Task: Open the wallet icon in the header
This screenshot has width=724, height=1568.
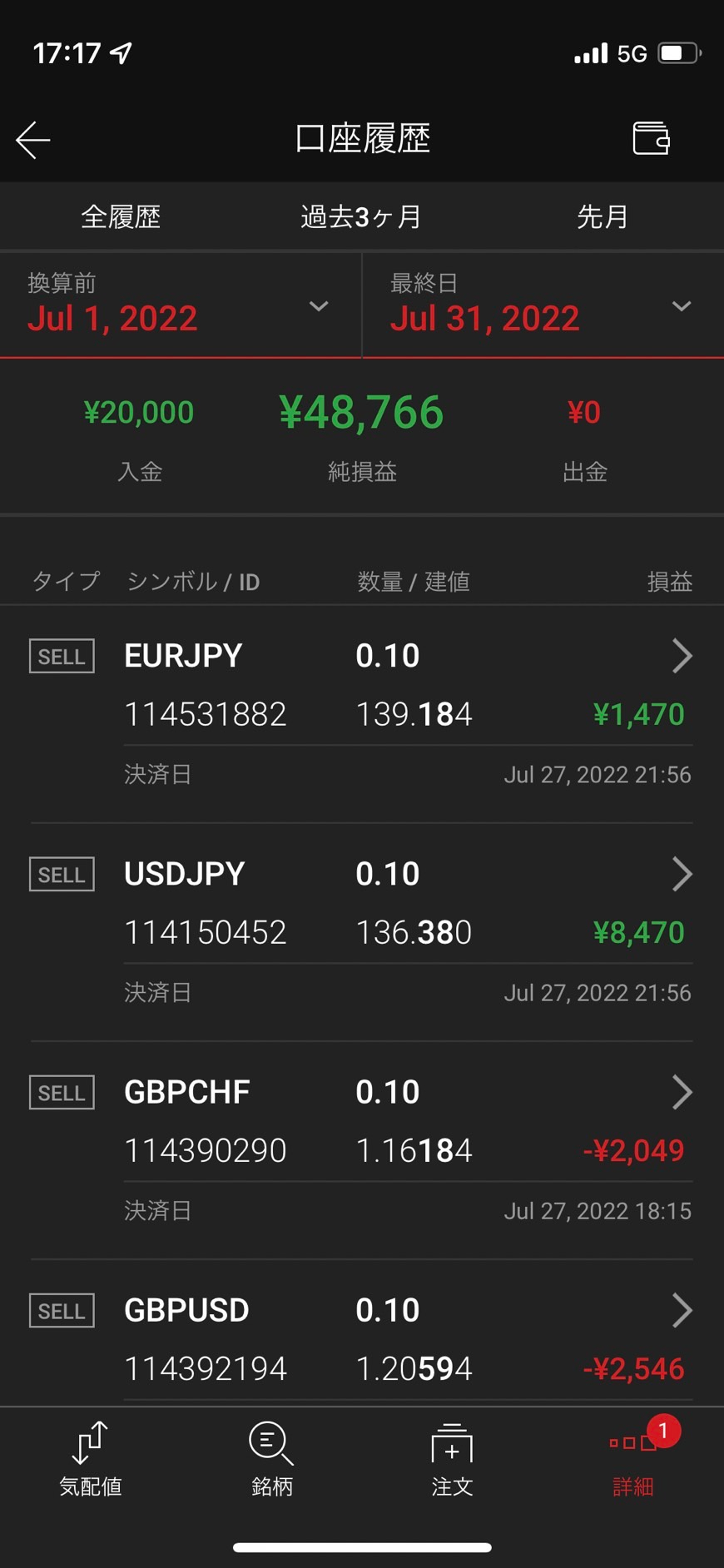Action: click(651, 138)
